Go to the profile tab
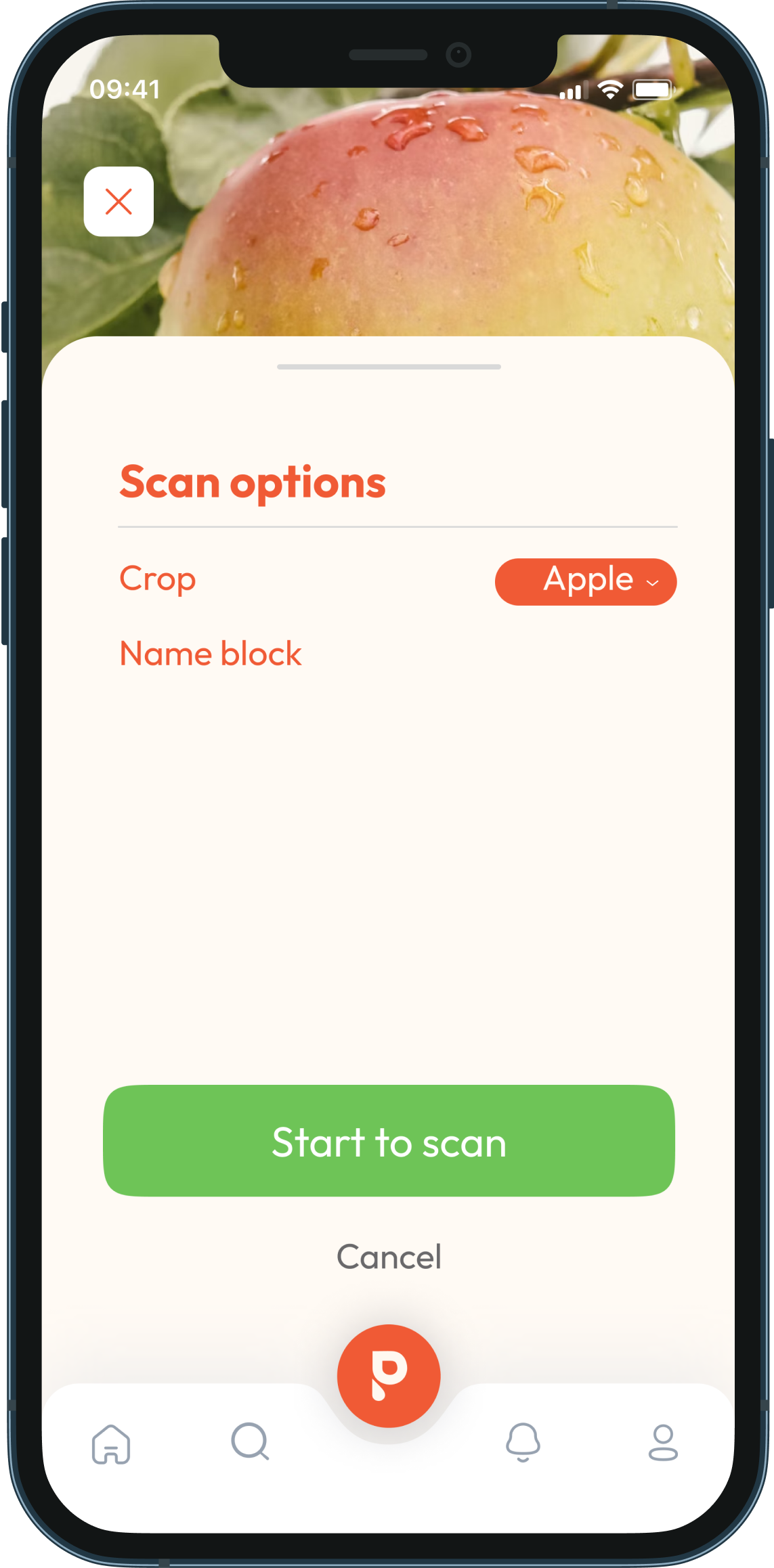Image resolution: width=774 pixels, height=1568 pixels. point(663,1443)
